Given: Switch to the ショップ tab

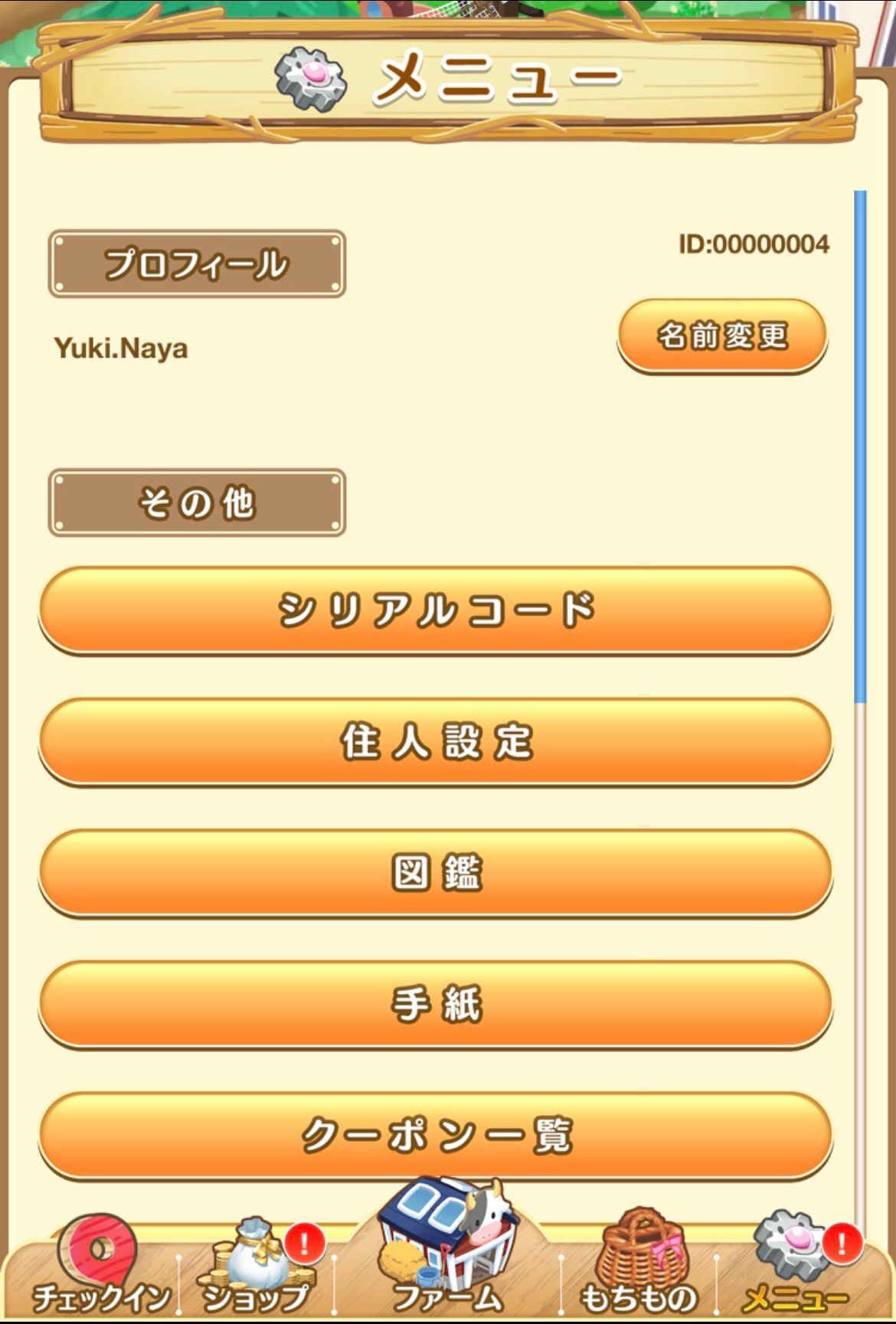Looking at the screenshot, I should [256, 1267].
